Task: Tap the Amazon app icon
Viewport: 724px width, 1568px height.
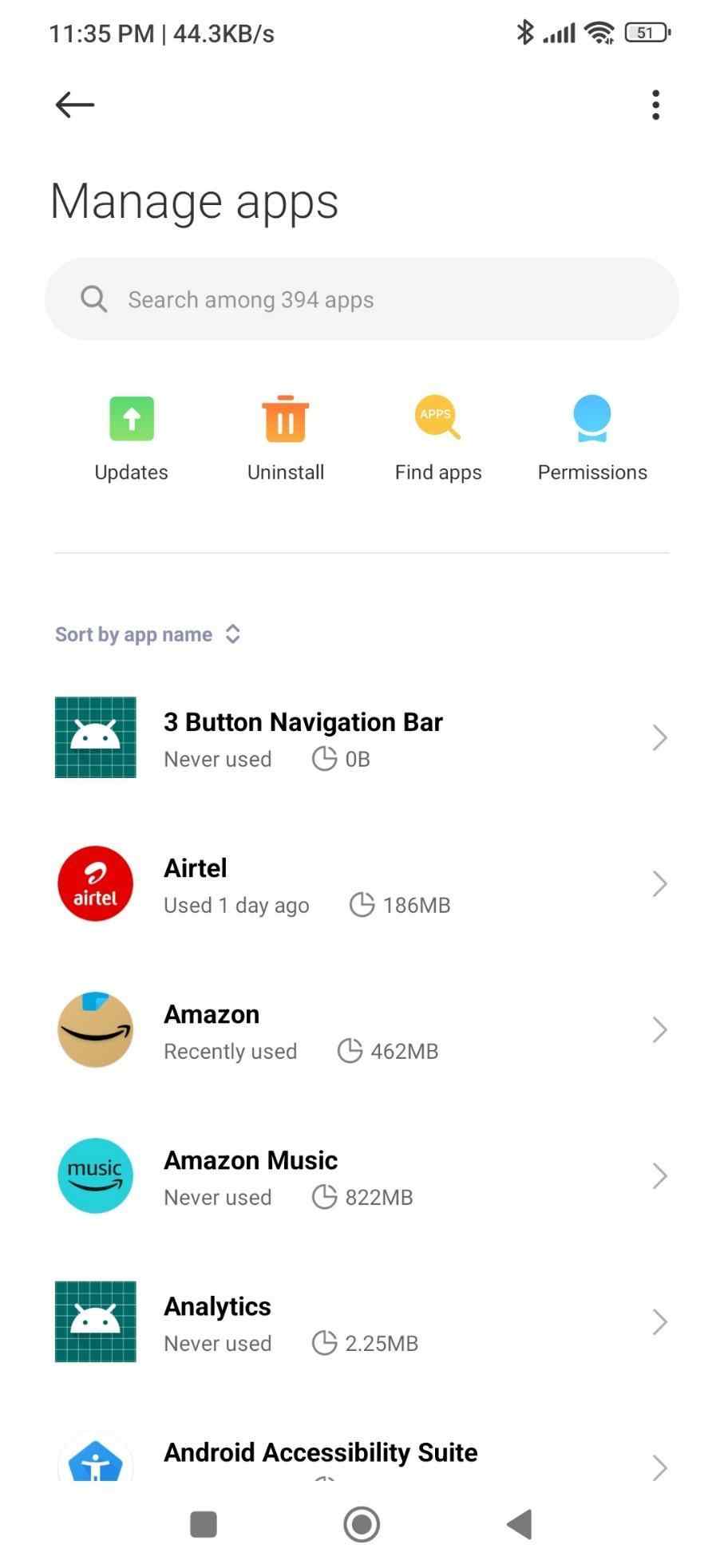Action: (95, 1029)
